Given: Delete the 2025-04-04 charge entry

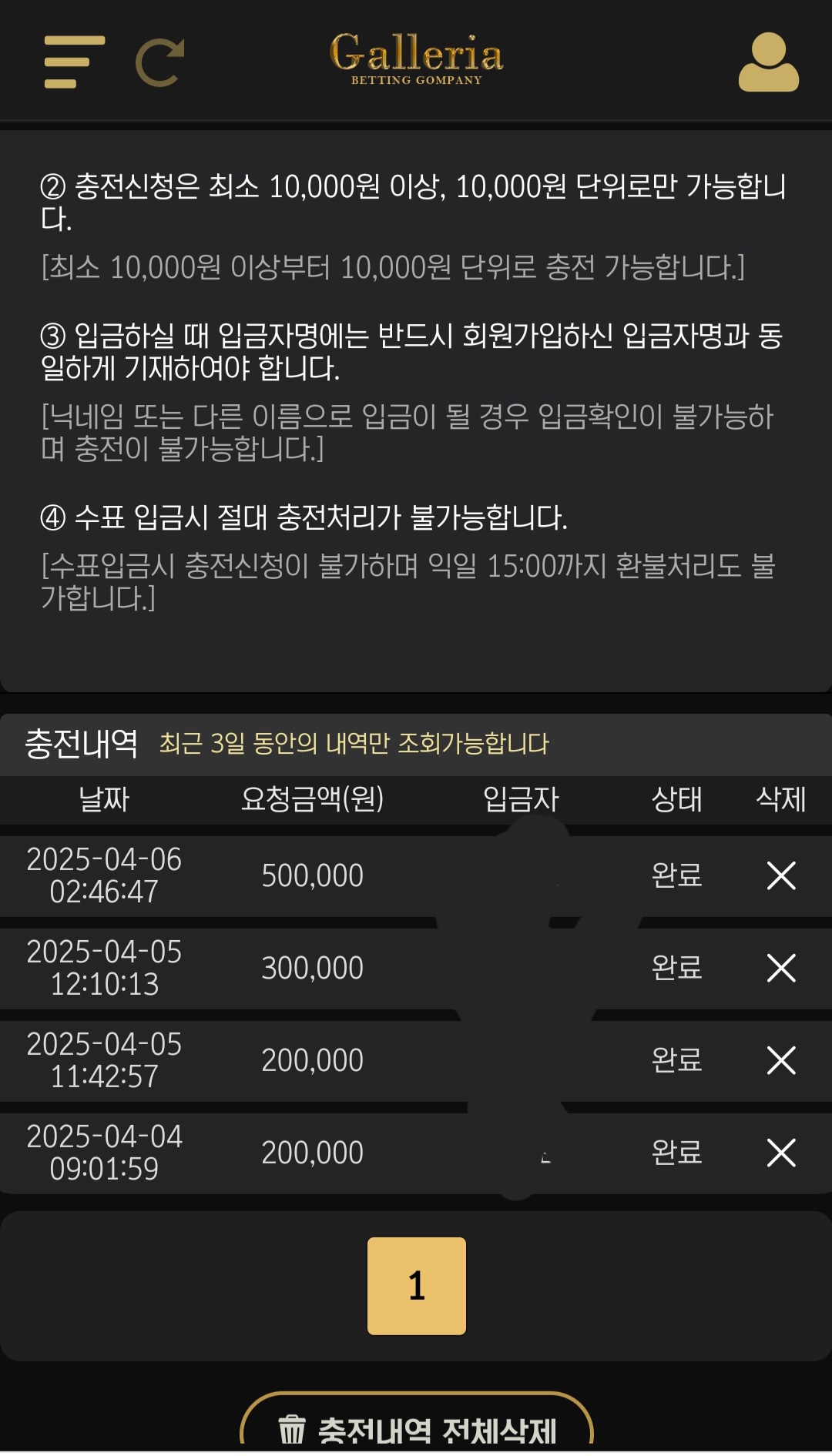Looking at the screenshot, I should [x=780, y=1153].
